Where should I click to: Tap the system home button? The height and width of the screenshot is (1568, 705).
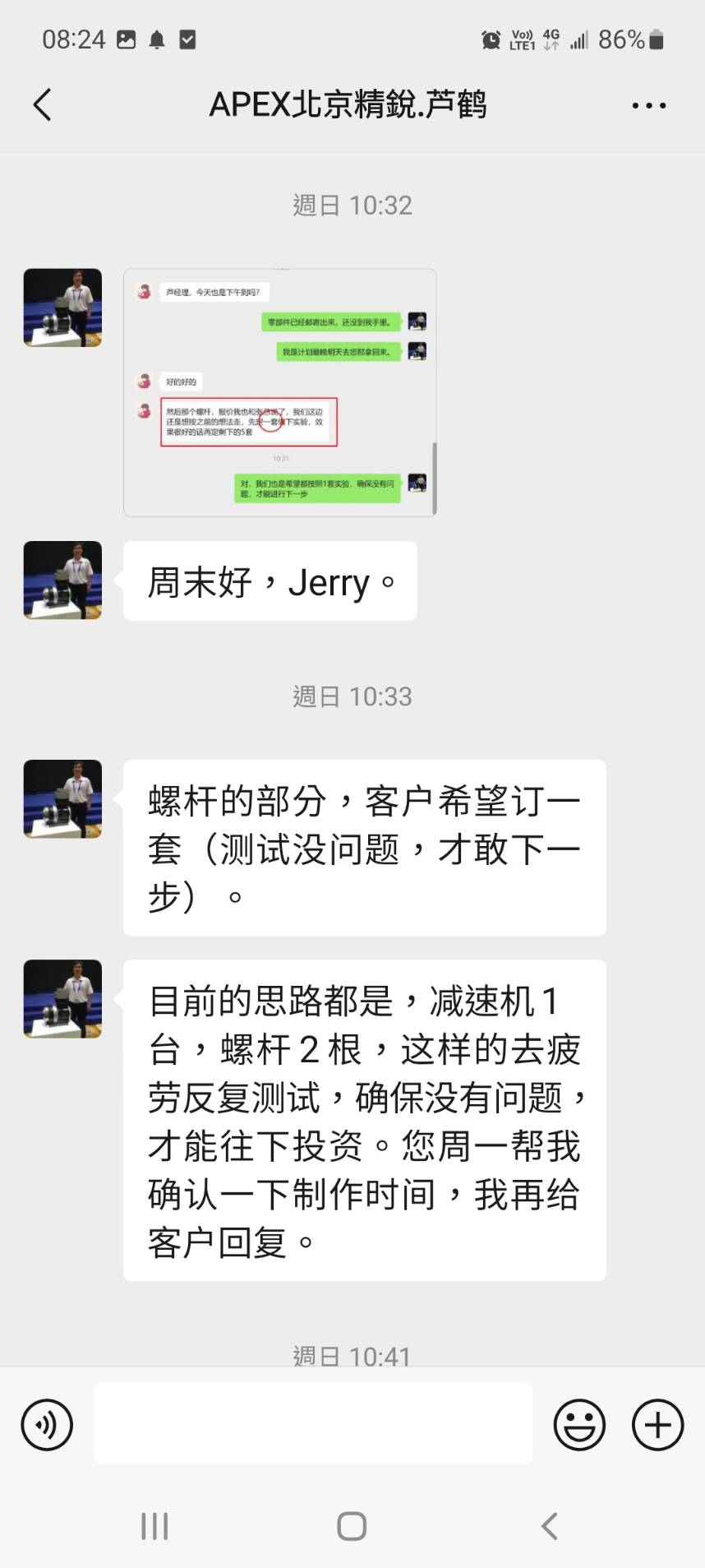pos(352,1526)
